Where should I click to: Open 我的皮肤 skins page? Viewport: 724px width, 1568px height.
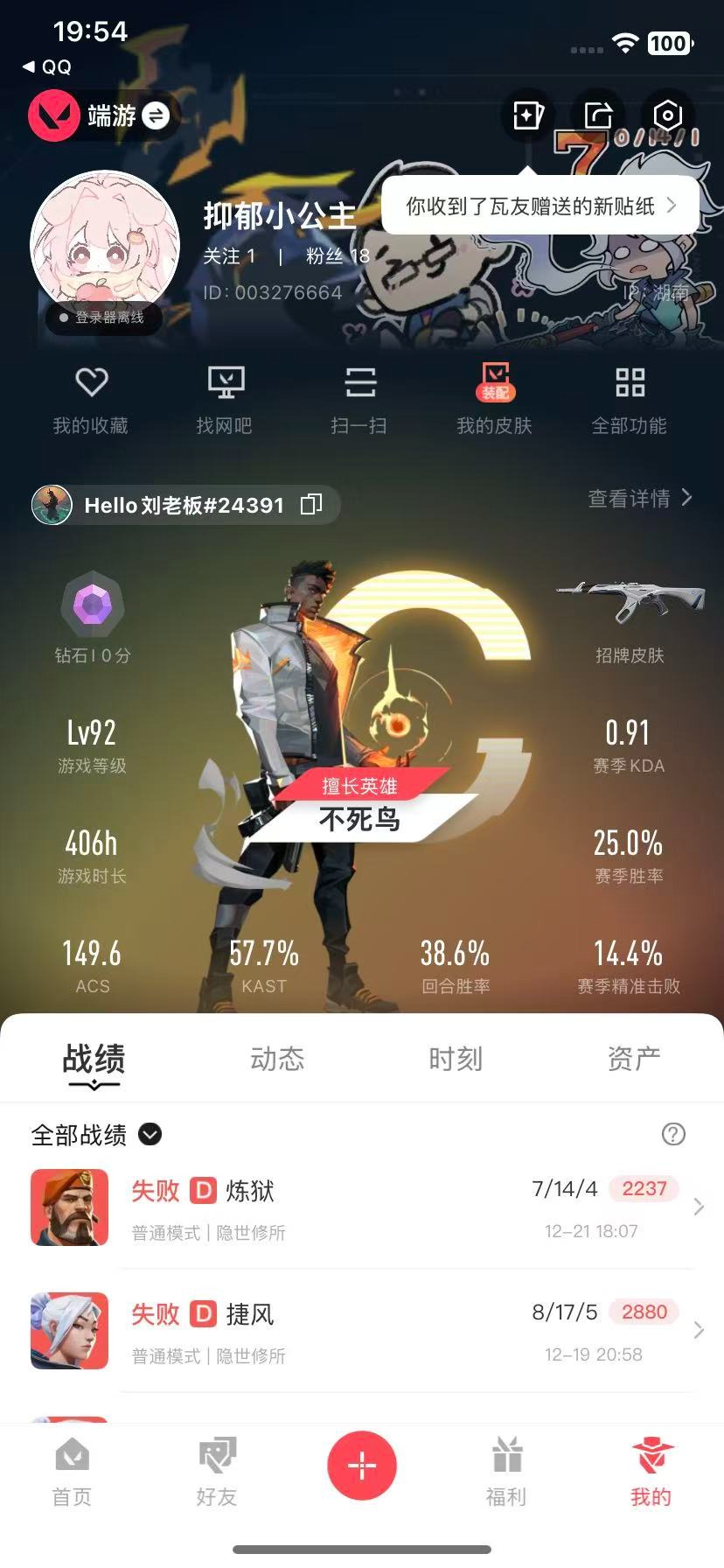[x=495, y=398]
